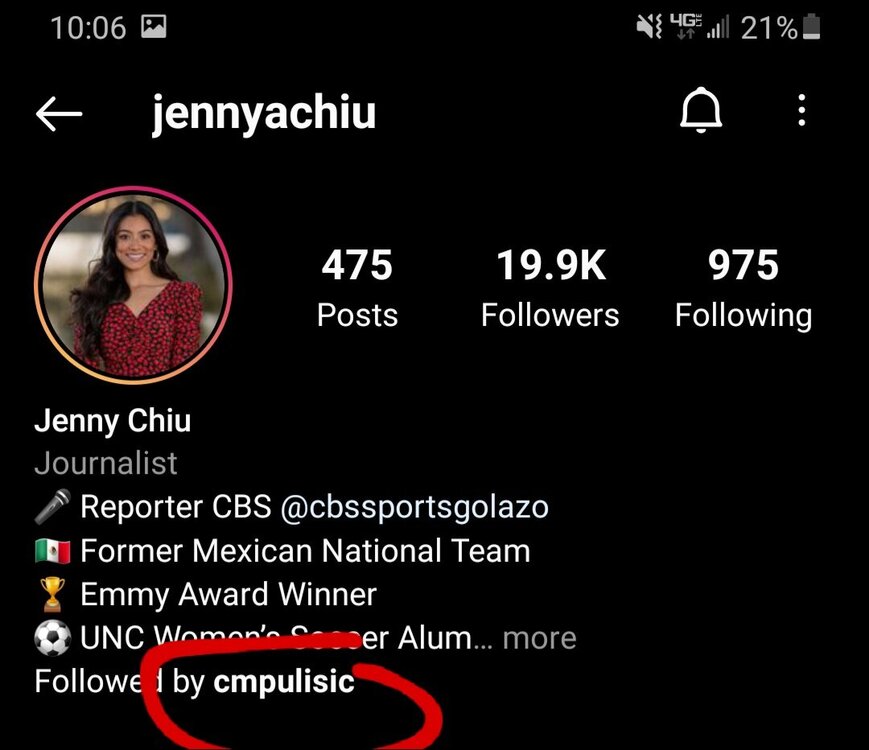Open the notifications bell for jennyachiu

pos(701,112)
